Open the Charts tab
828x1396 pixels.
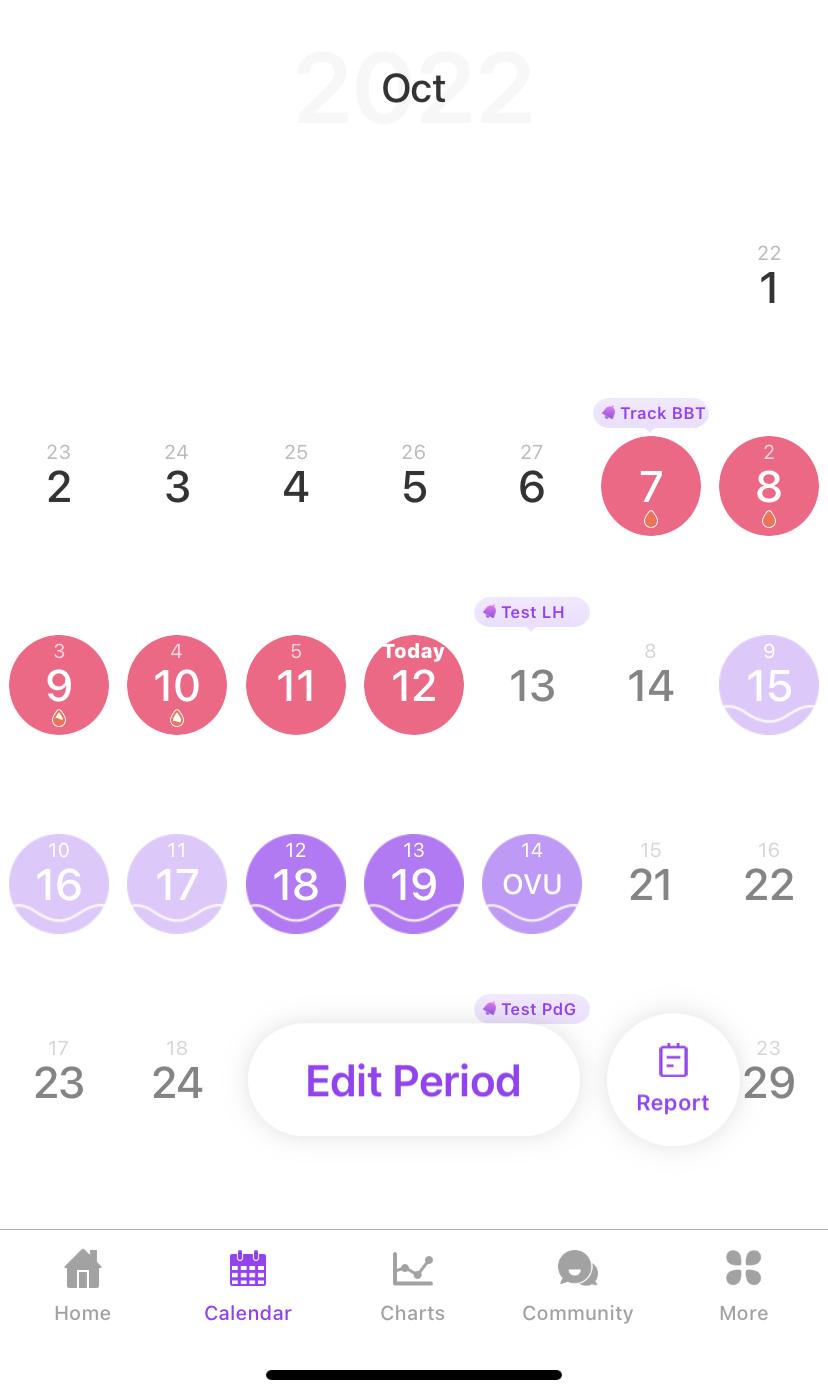tap(413, 1287)
